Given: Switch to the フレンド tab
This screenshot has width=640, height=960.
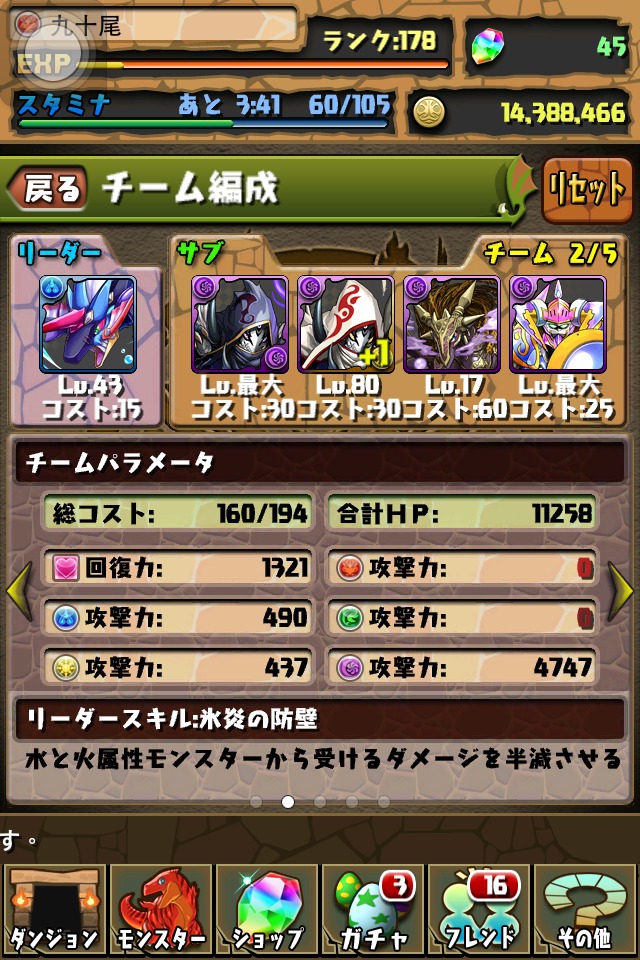Looking at the screenshot, I should (478, 908).
